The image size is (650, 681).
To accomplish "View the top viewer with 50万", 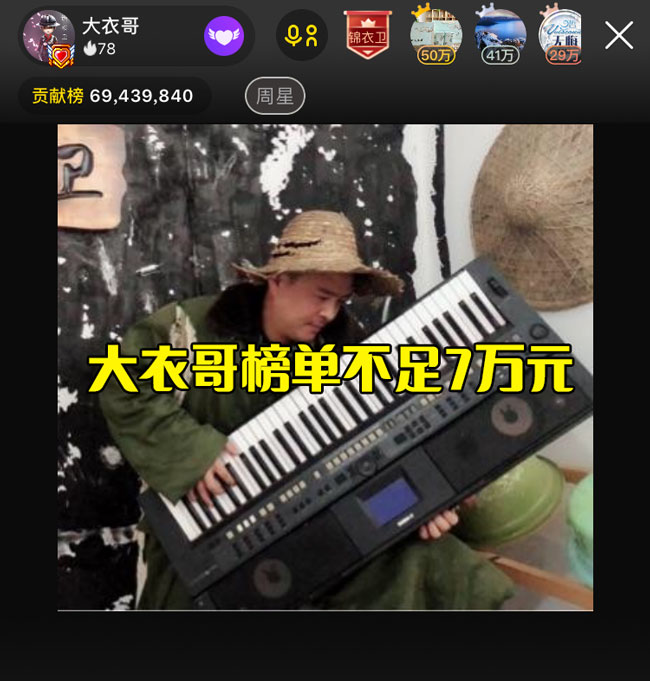I will coord(436,35).
